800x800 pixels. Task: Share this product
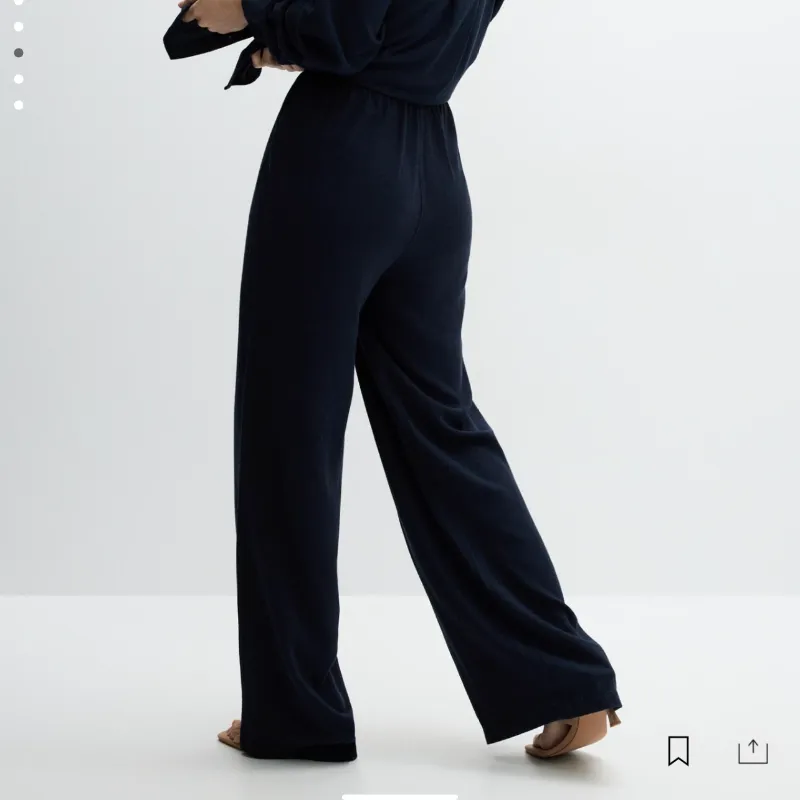(x=752, y=750)
